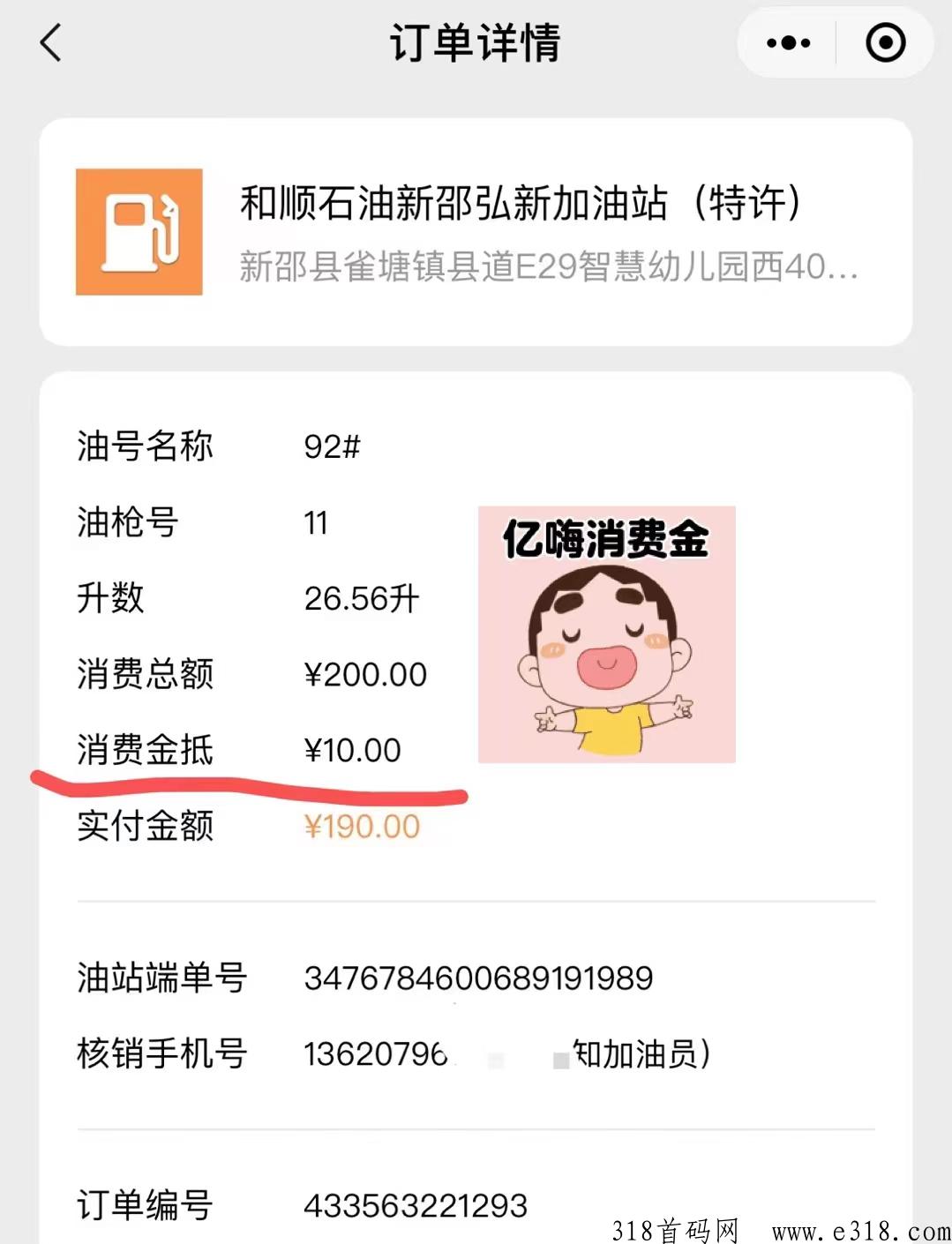Tap the circular capsule exit icon
The width and height of the screenshot is (952, 1244).
[x=885, y=41]
